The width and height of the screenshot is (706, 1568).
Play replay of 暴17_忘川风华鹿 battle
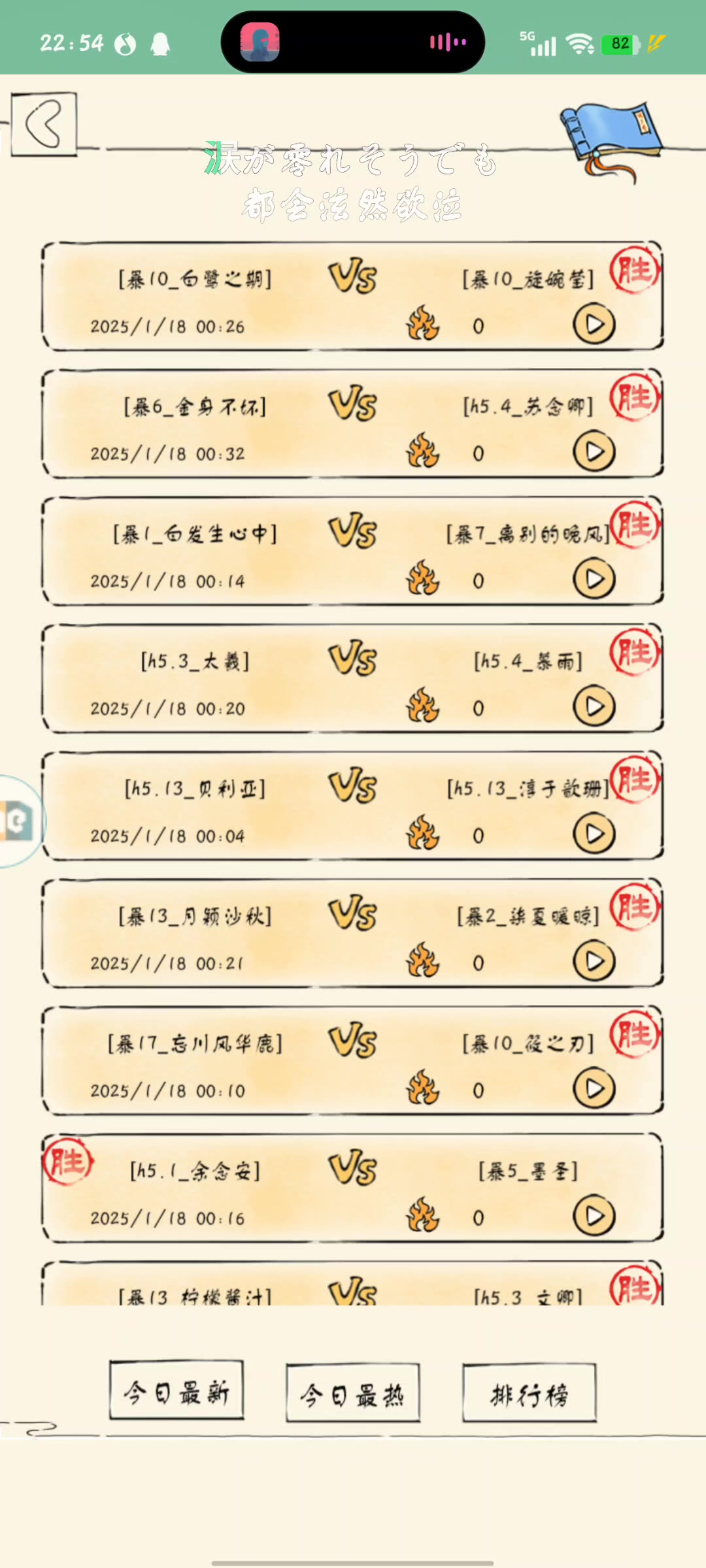594,1089
